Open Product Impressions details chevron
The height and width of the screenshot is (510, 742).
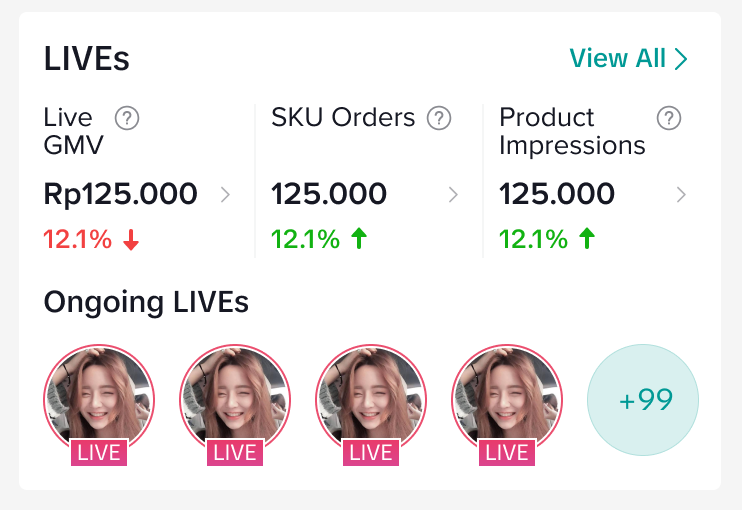681,194
